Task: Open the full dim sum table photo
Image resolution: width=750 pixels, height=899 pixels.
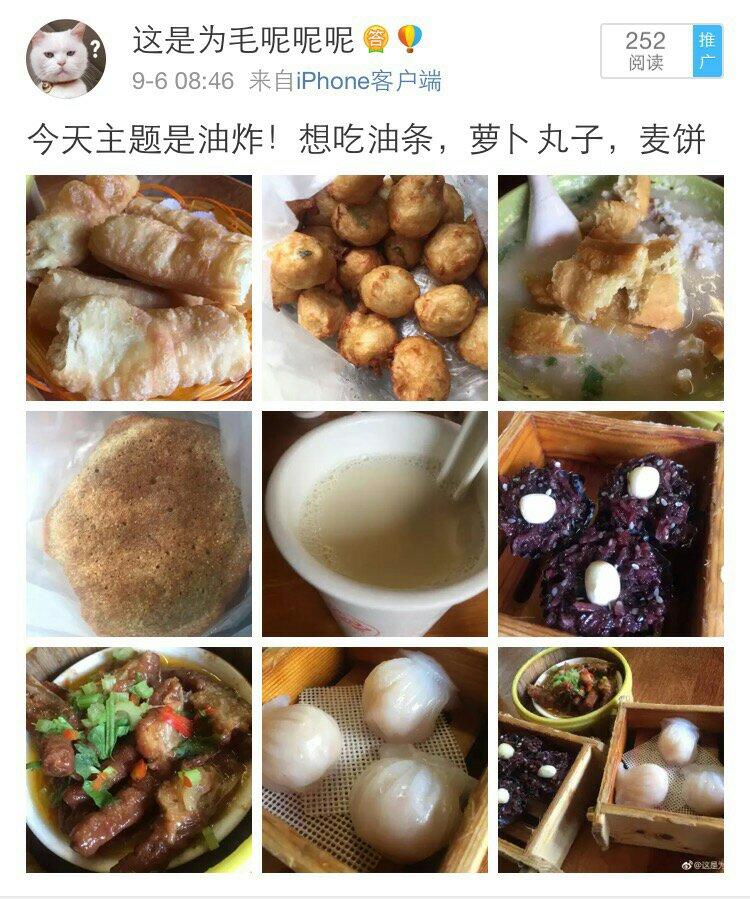Action: coord(611,760)
